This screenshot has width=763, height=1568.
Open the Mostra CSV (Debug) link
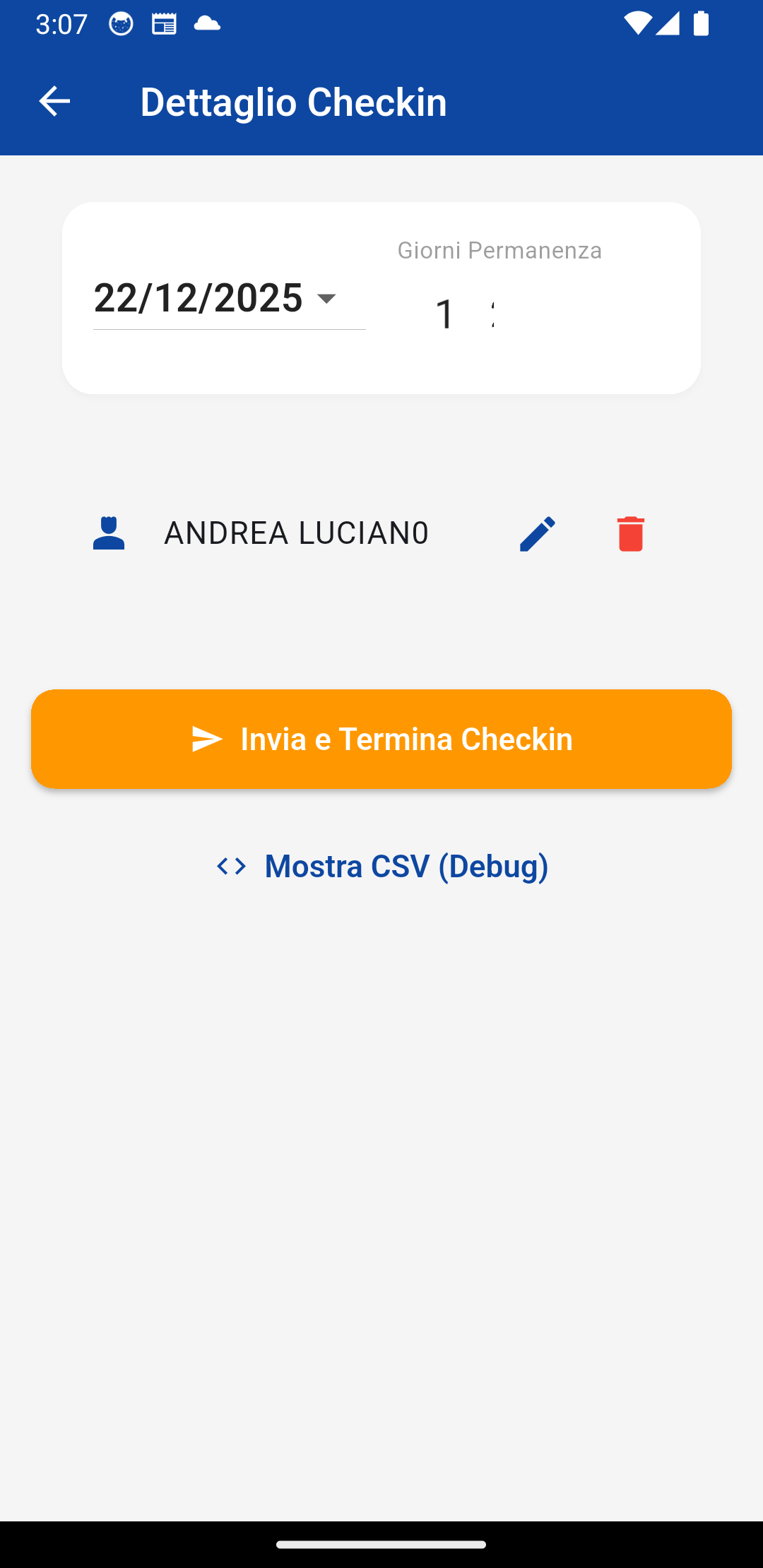406,865
